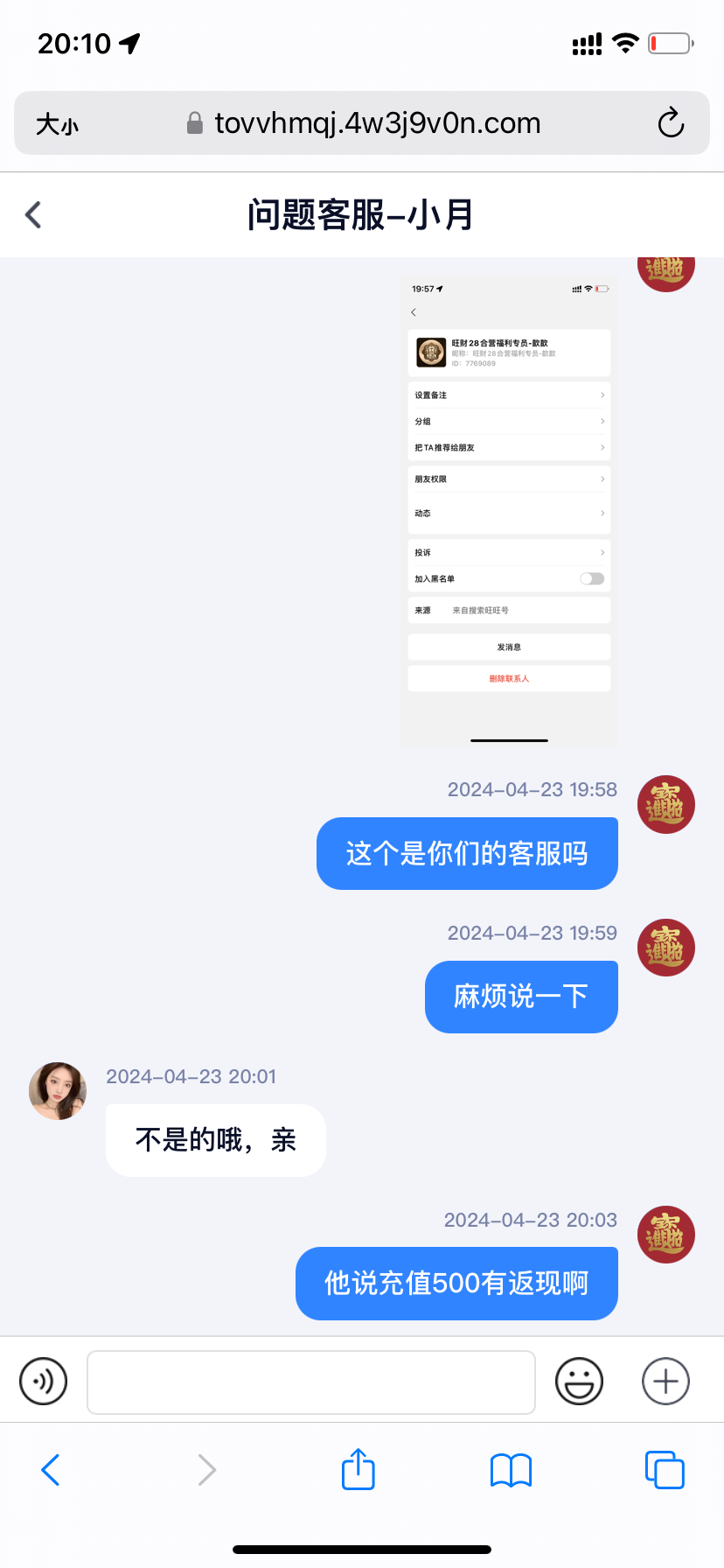
Task: Tap the red 招财进宝 avatar beside a message
Action: (665, 804)
